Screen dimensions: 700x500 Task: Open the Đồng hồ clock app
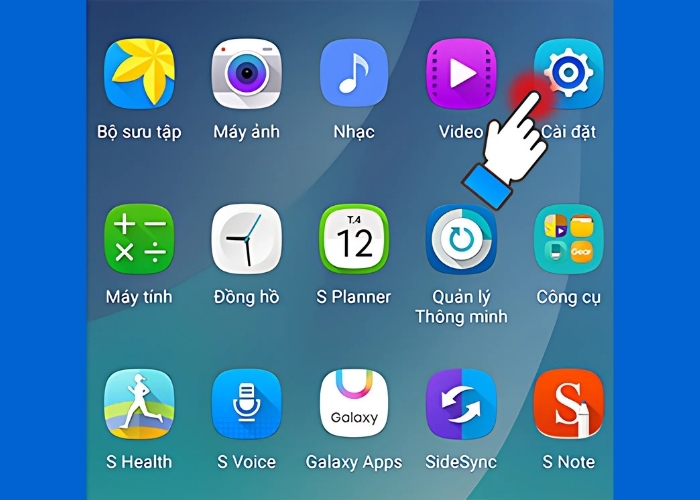(x=246, y=239)
